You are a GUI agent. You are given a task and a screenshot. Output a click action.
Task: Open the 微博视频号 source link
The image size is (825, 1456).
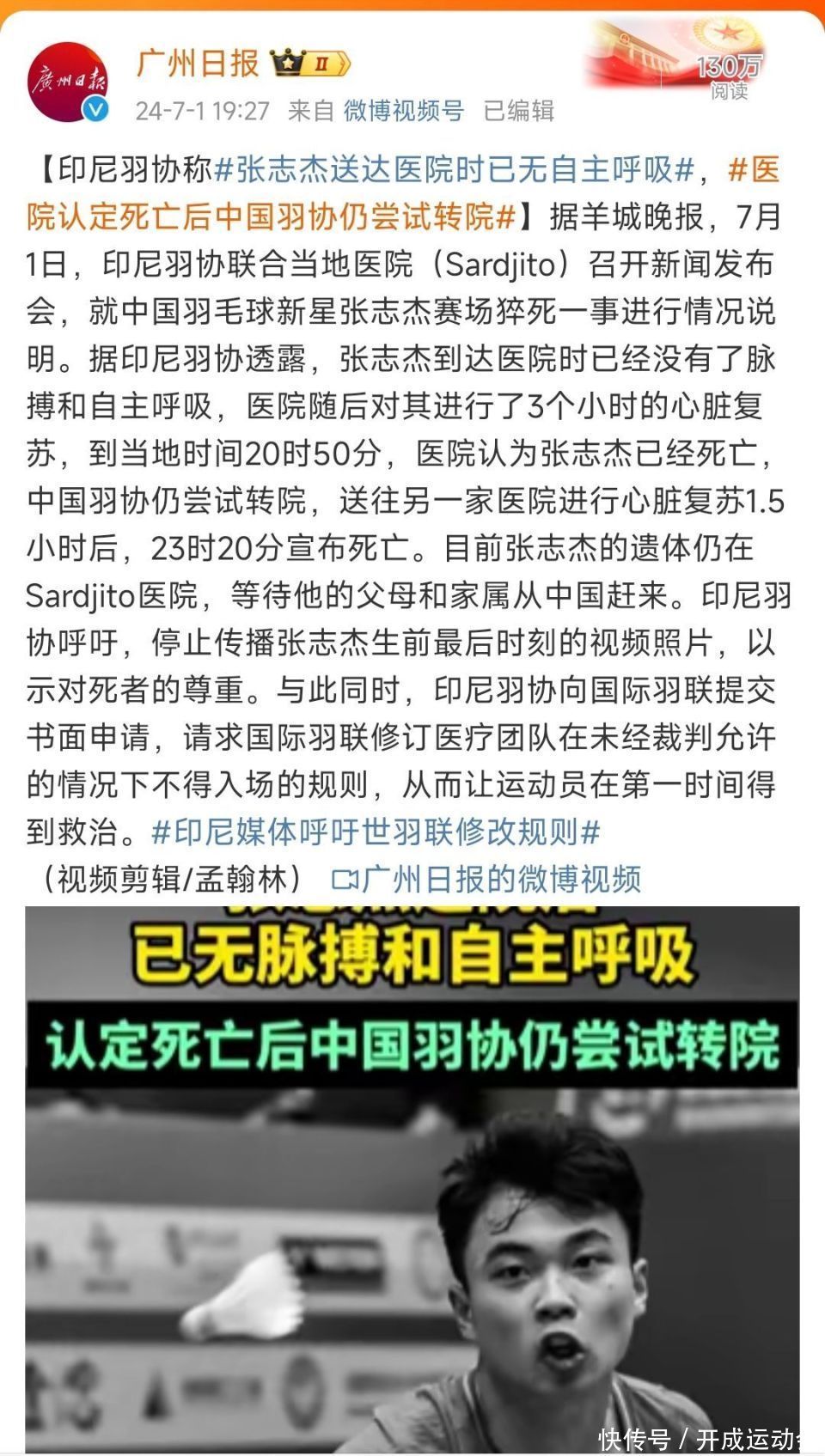404,111
